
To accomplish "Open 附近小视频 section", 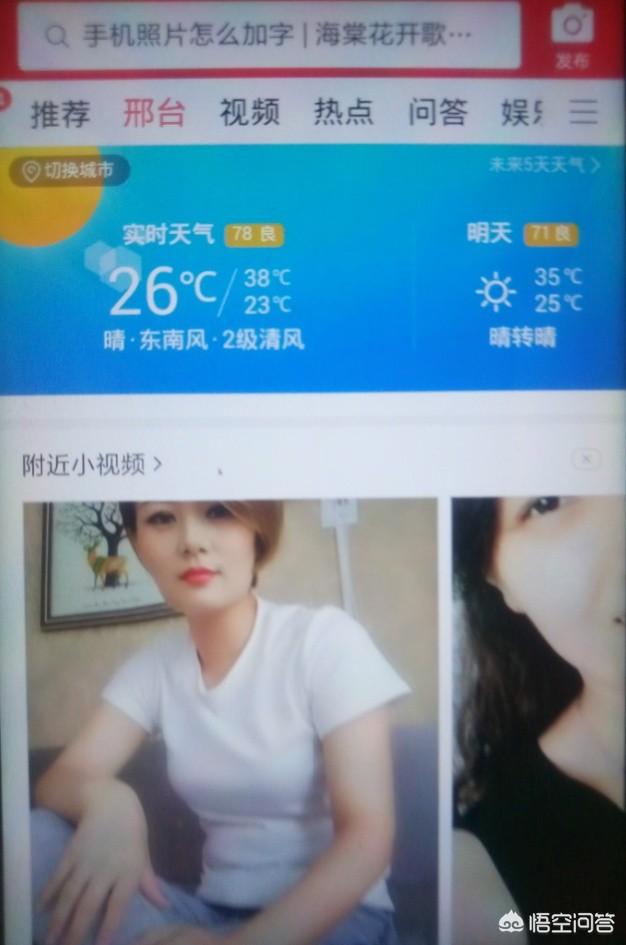I will tap(92, 464).
